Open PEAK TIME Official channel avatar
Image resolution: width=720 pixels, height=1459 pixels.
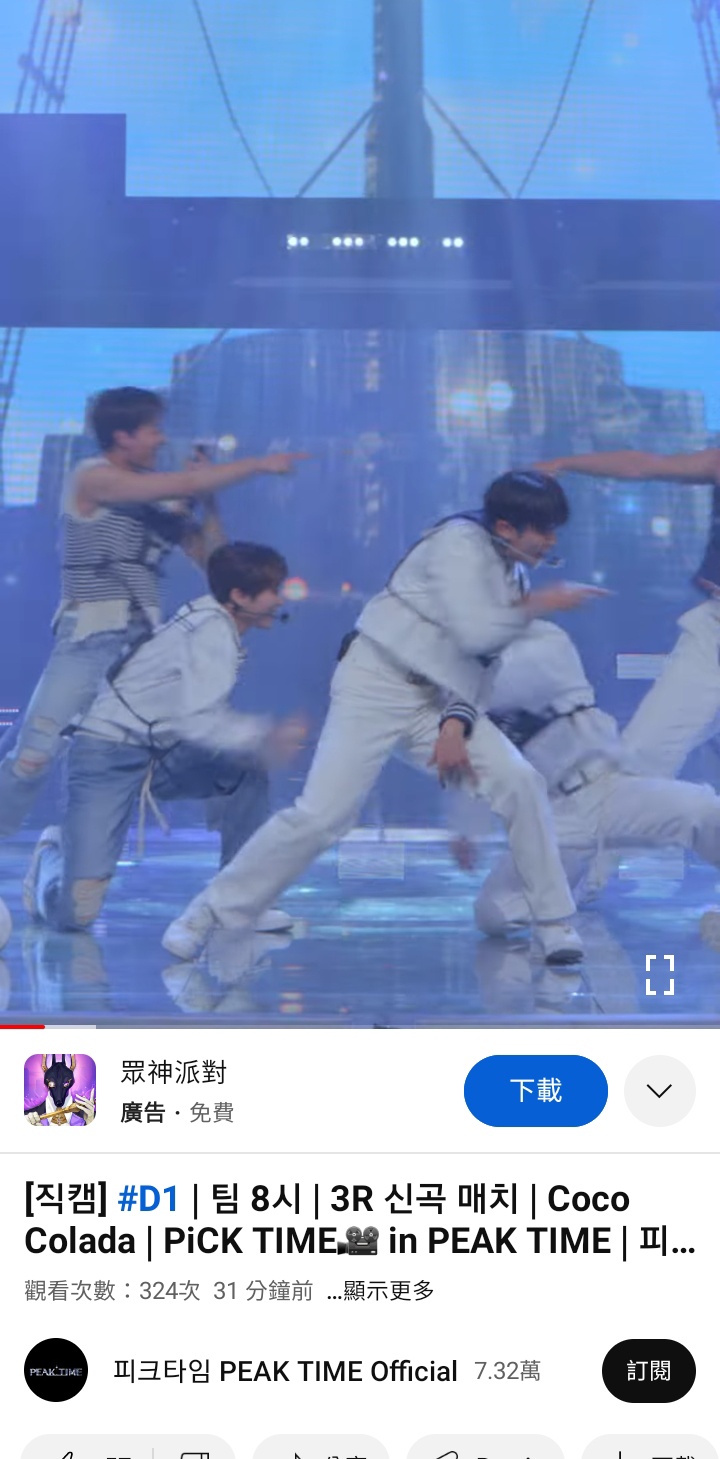pyautogui.click(x=56, y=1370)
